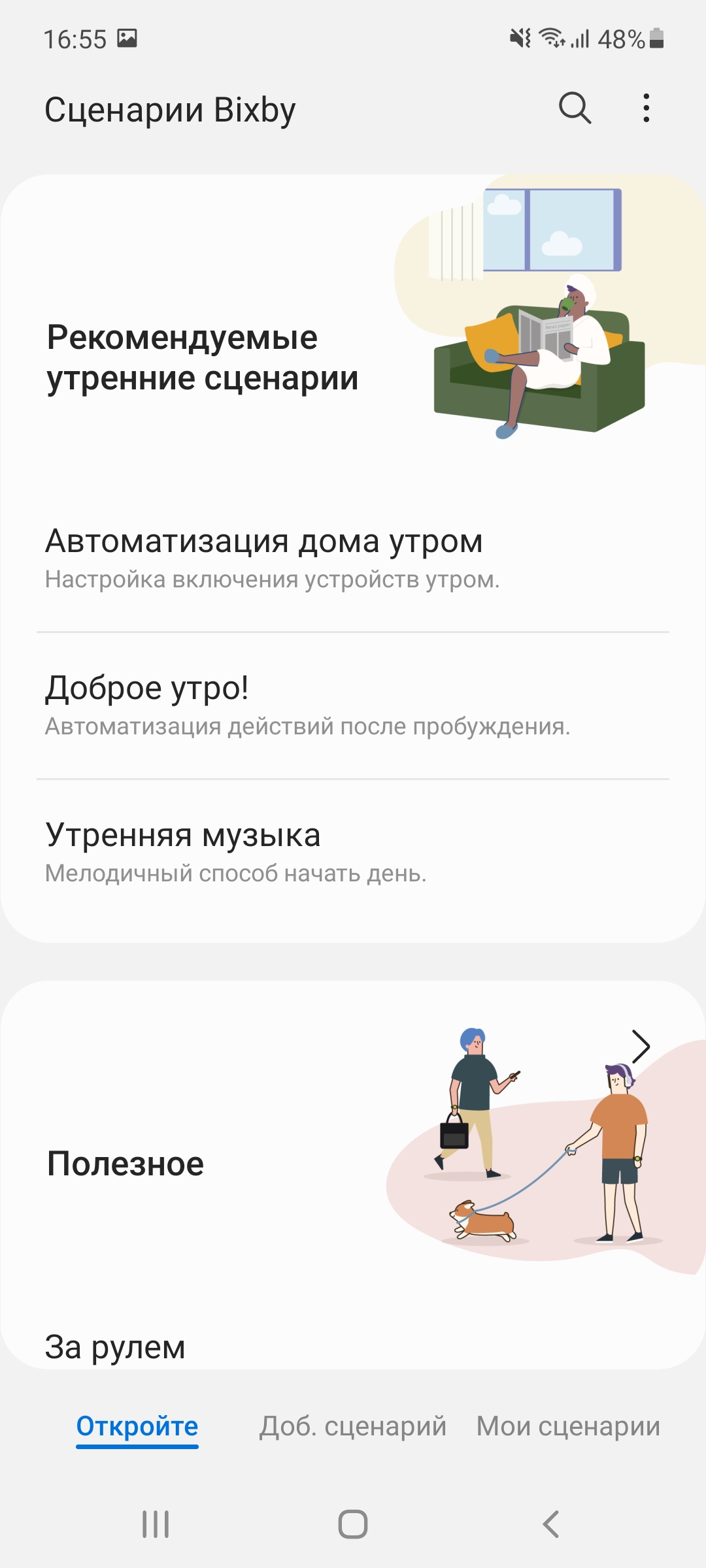The width and height of the screenshot is (706, 1568).
Task: Switch to 'Доб. сценарий' tab
Action: 353,1426
